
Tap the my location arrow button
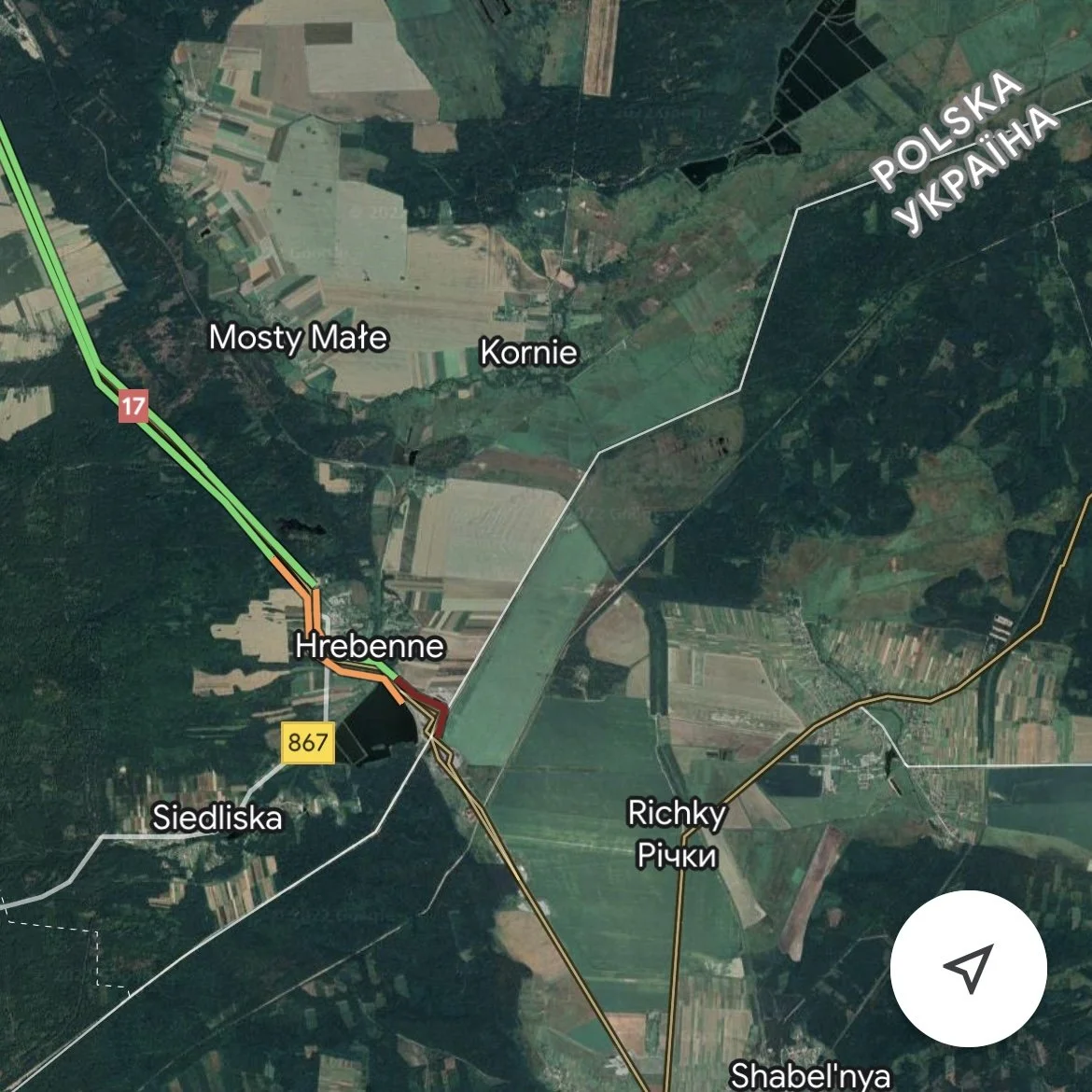click(x=968, y=968)
